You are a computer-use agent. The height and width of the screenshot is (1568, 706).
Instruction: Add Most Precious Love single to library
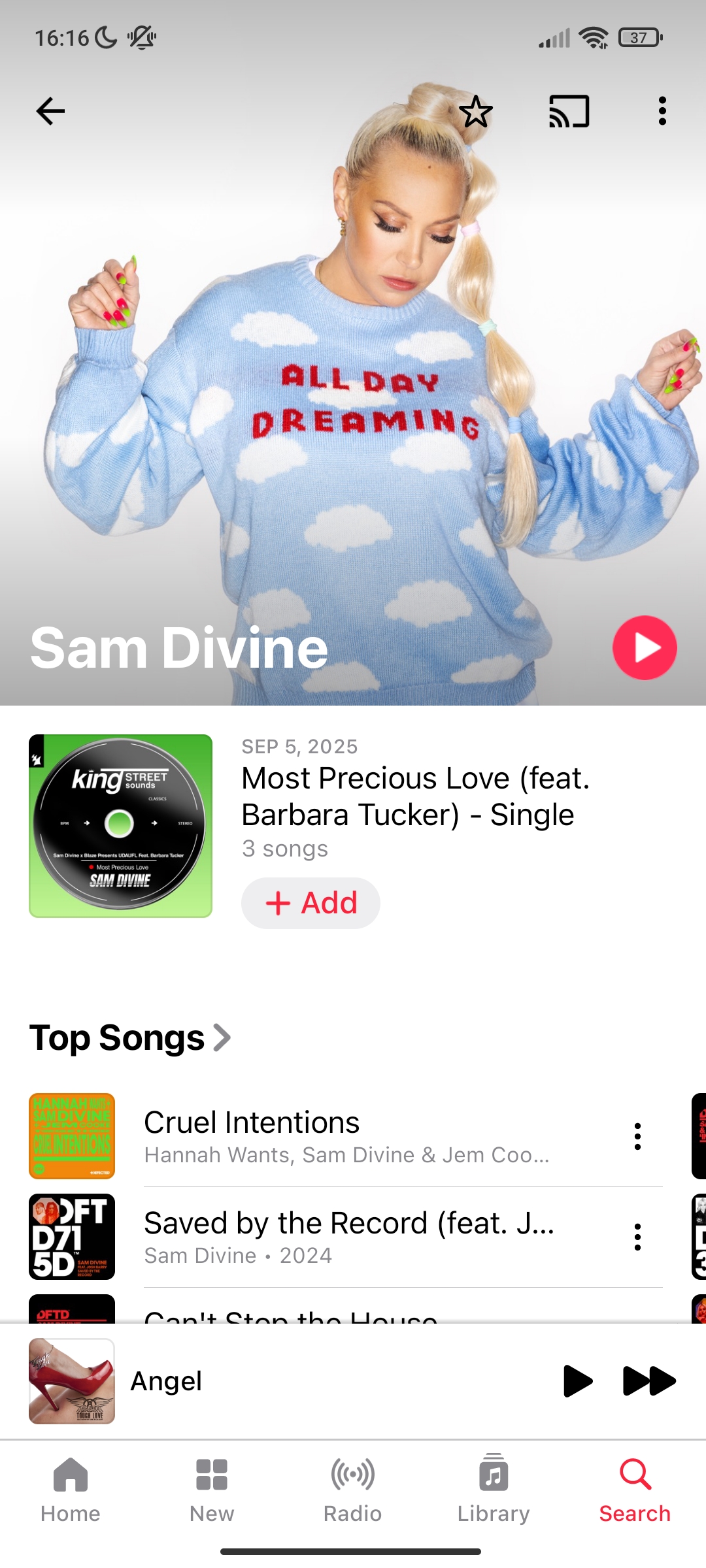pyautogui.click(x=311, y=903)
